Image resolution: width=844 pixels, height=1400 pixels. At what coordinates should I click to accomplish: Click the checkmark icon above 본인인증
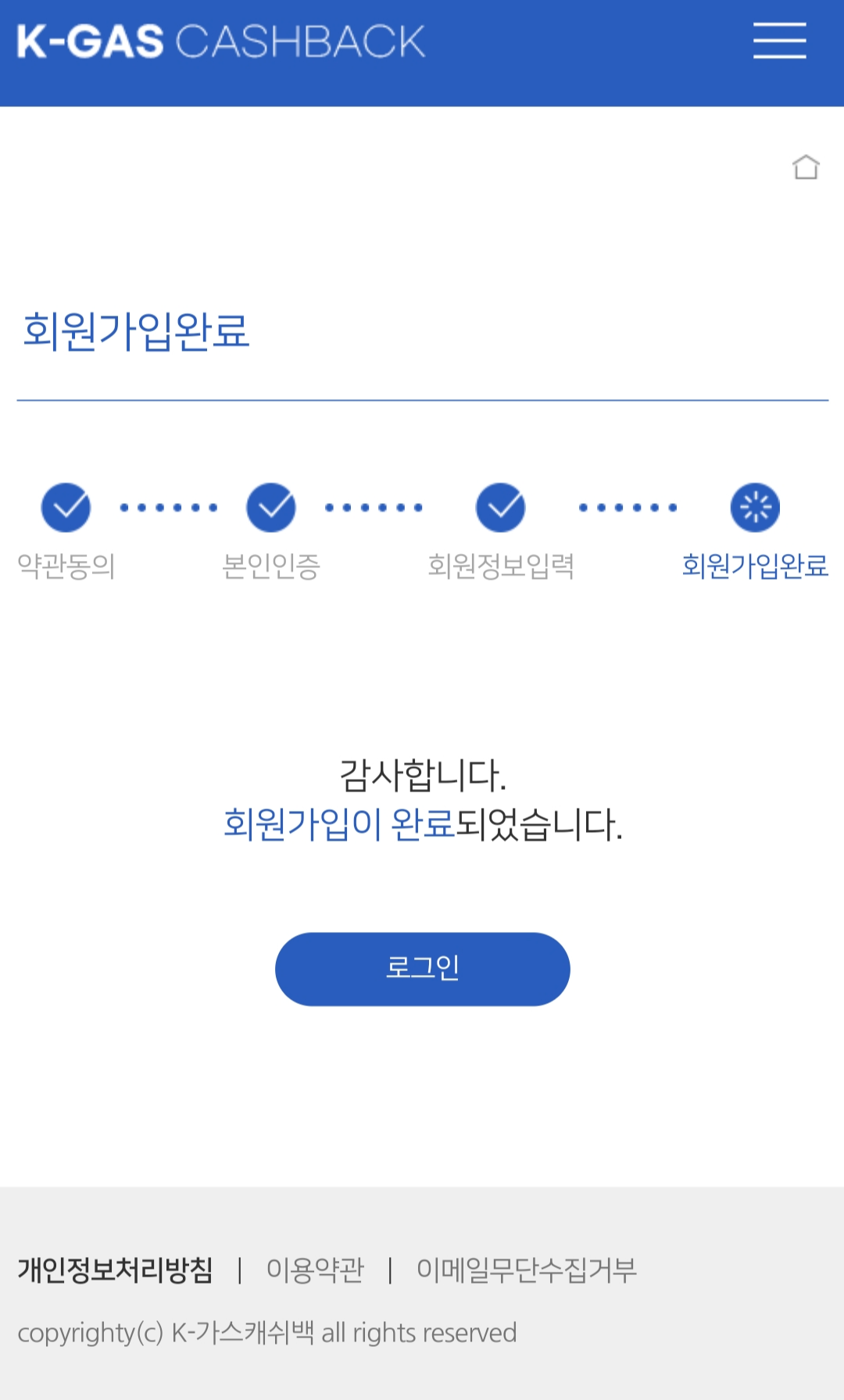[x=270, y=506]
